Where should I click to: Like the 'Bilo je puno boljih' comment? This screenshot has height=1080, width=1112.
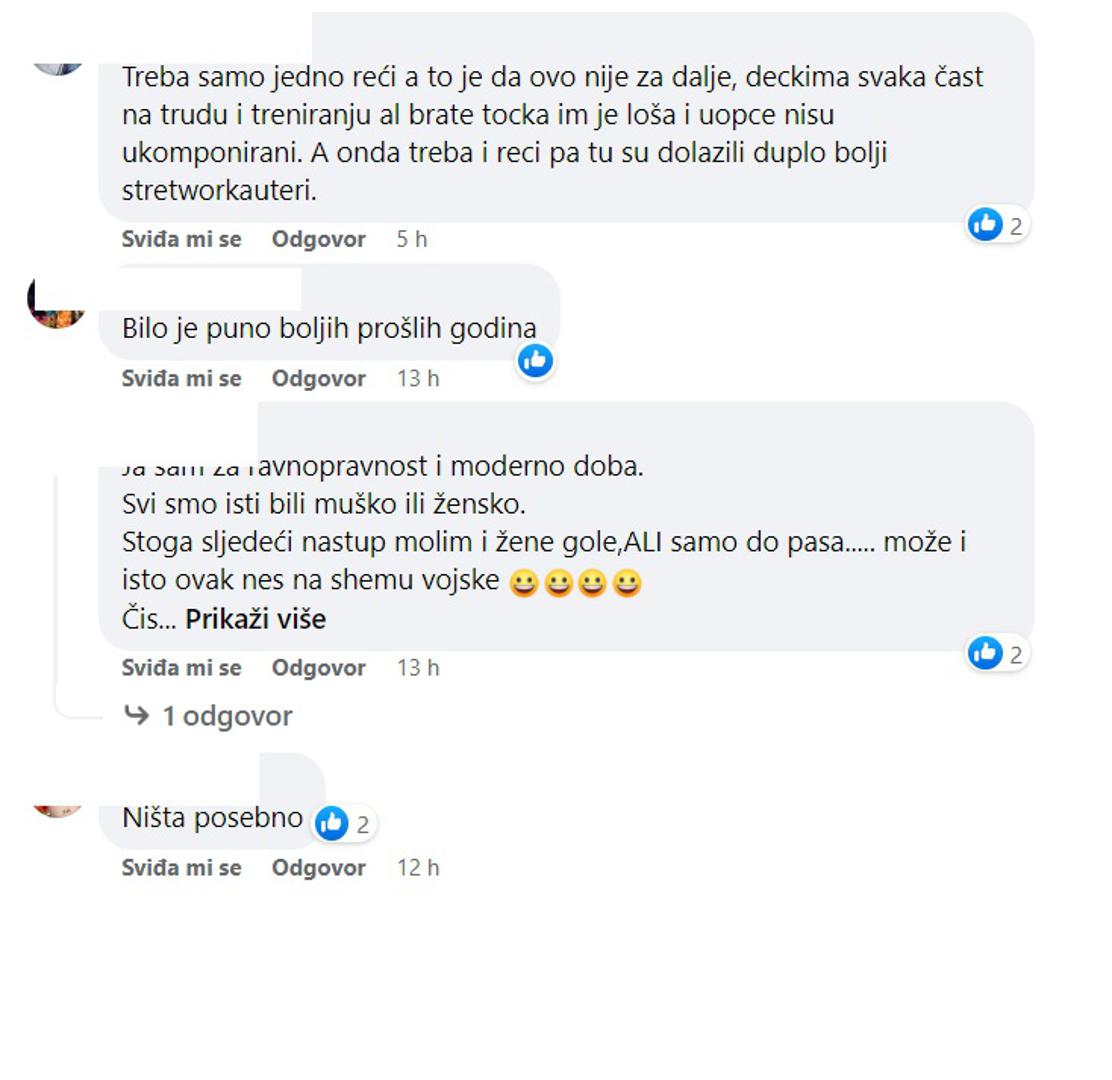pos(181,379)
